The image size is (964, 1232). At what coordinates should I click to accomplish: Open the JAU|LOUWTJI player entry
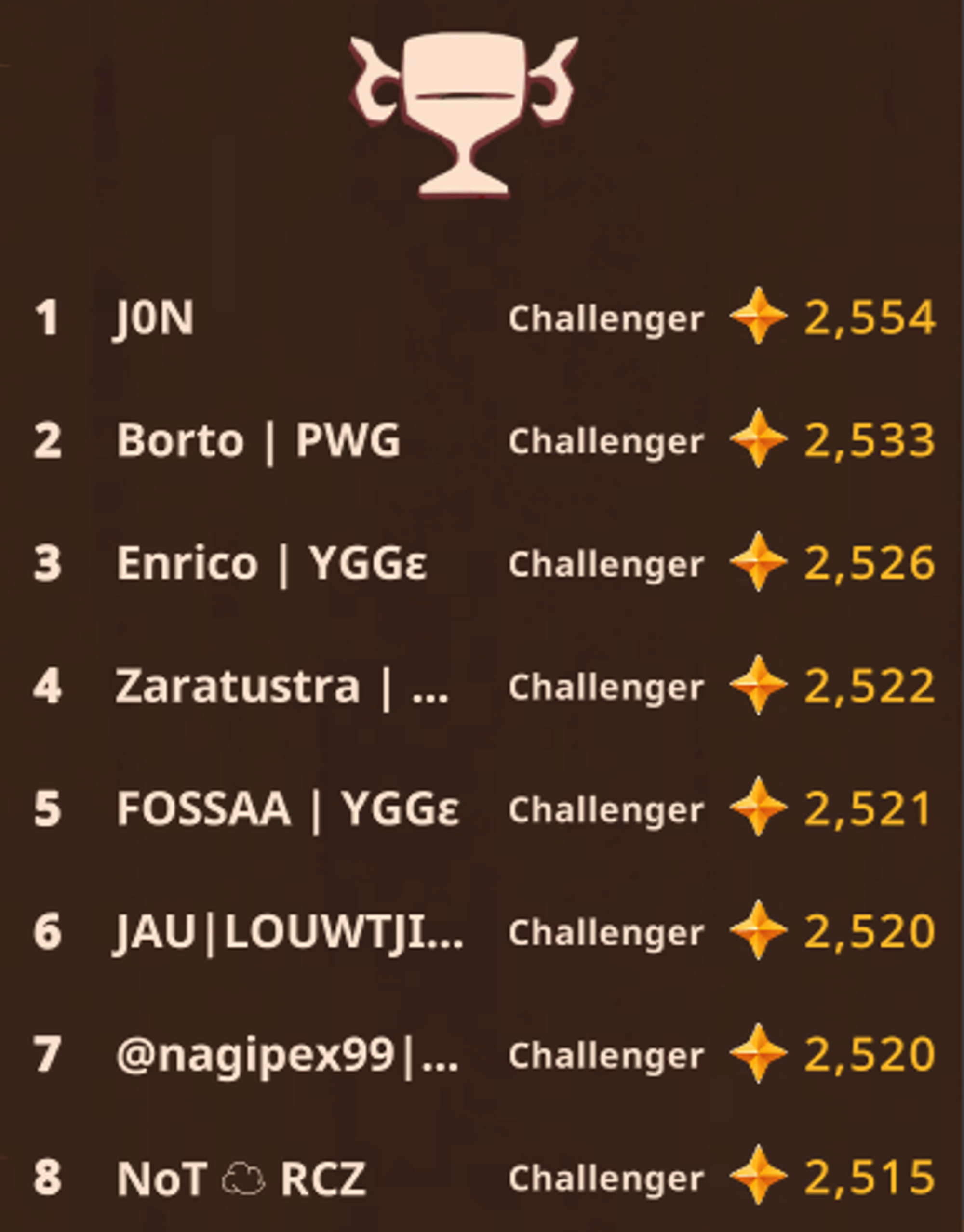[x=288, y=932]
